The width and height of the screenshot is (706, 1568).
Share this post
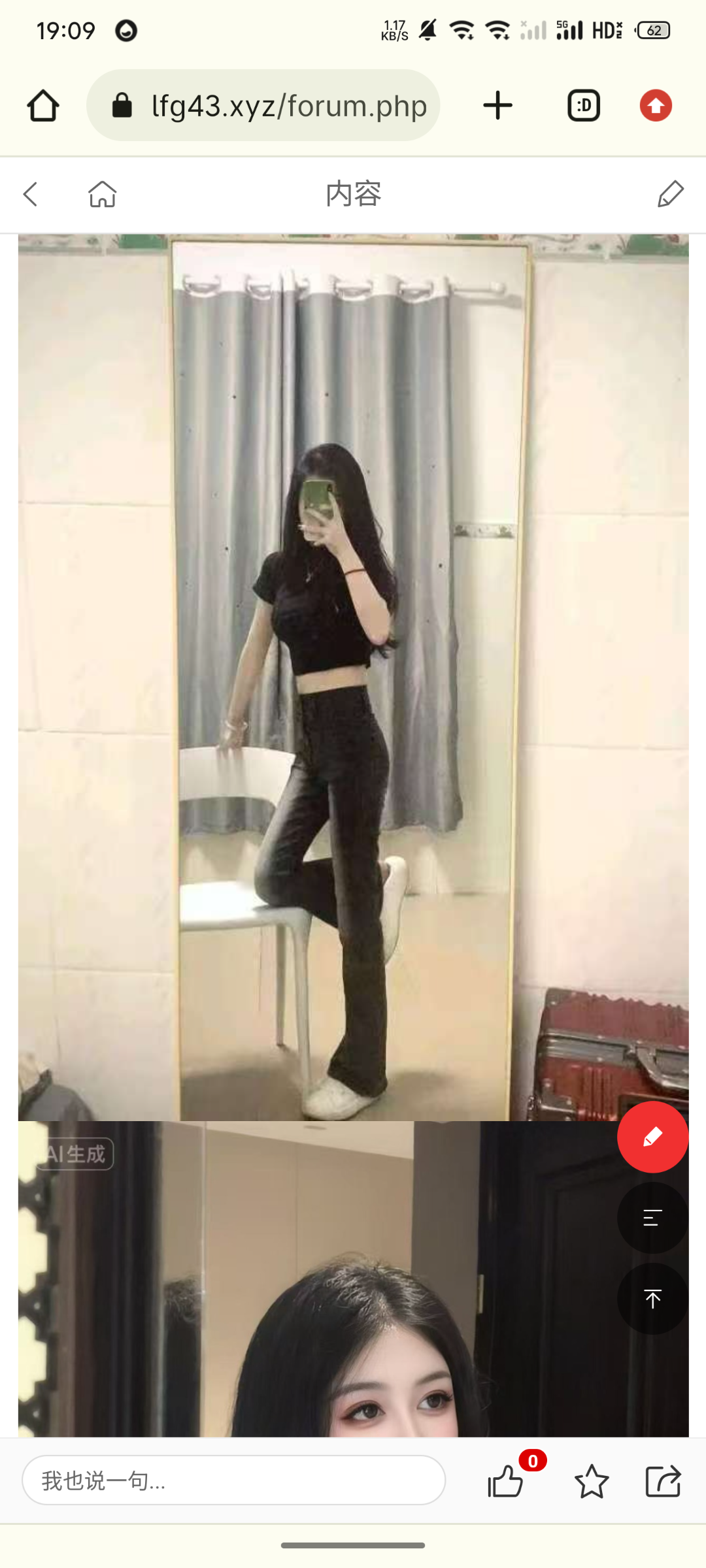(x=664, y=1480)
